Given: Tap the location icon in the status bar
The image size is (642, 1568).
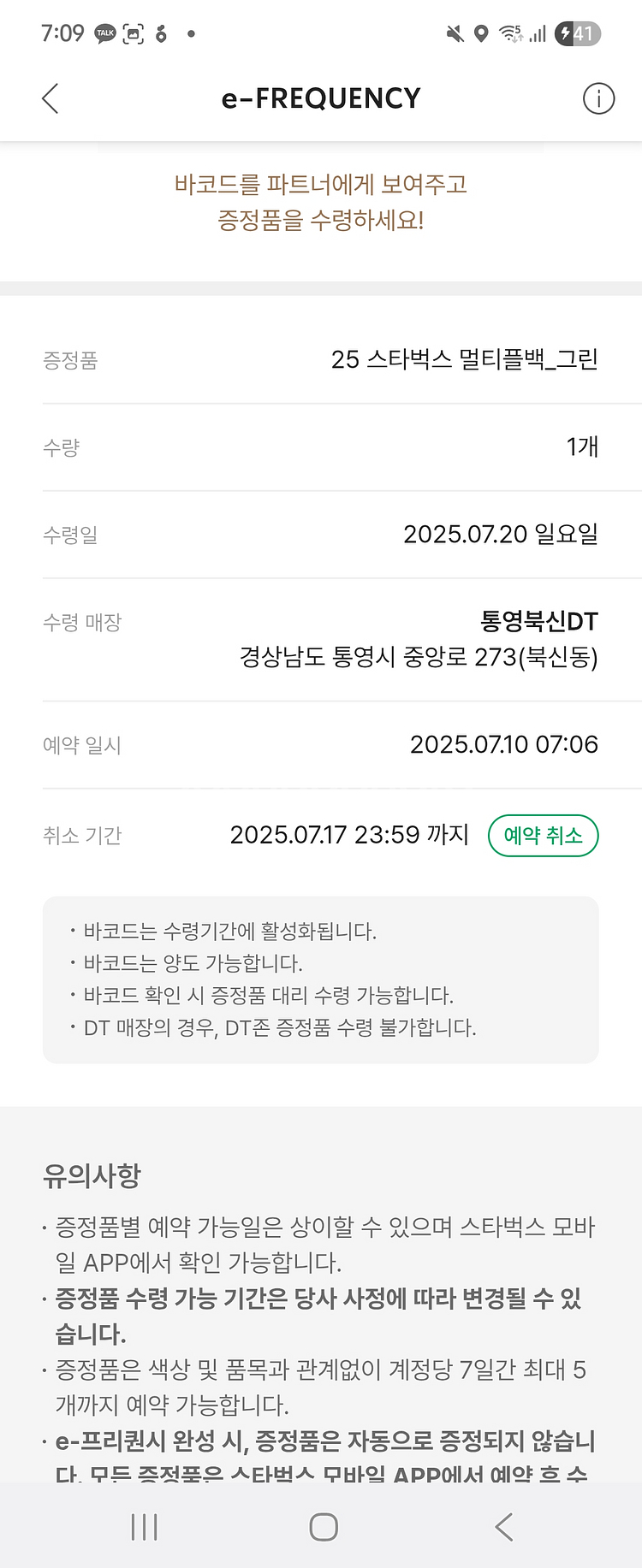Looking at the screenshot, I should (x=480, y=33).
